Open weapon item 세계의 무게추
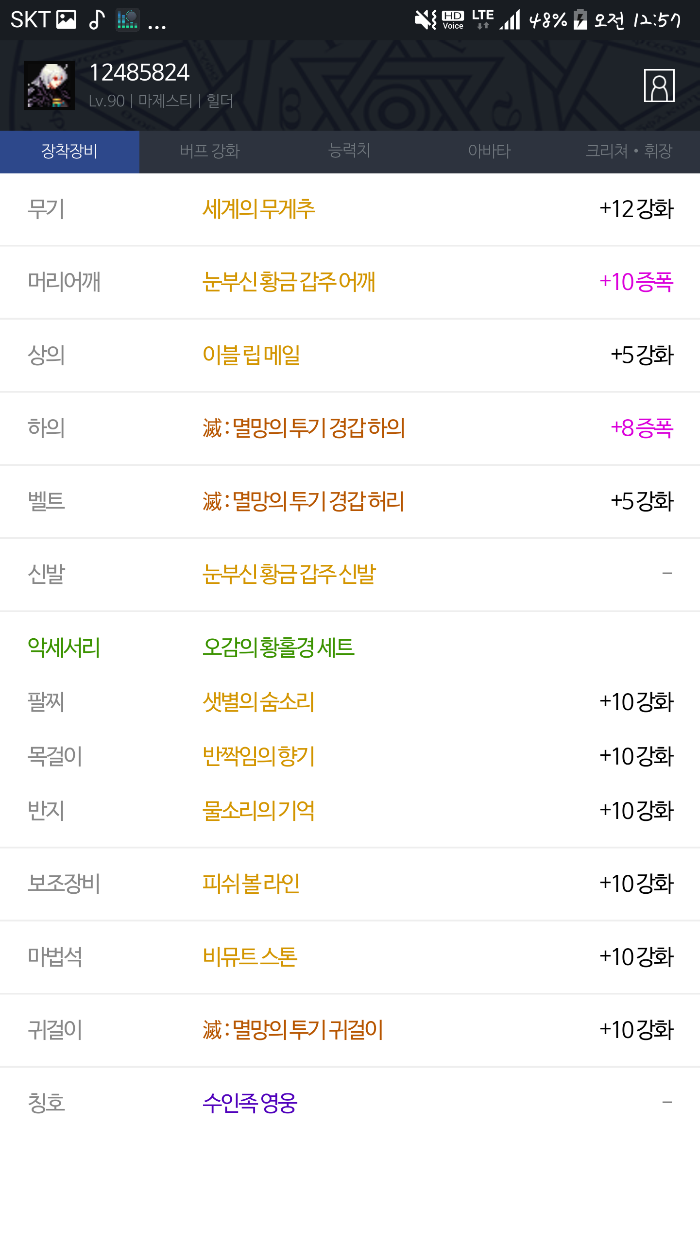 point(259,209)
